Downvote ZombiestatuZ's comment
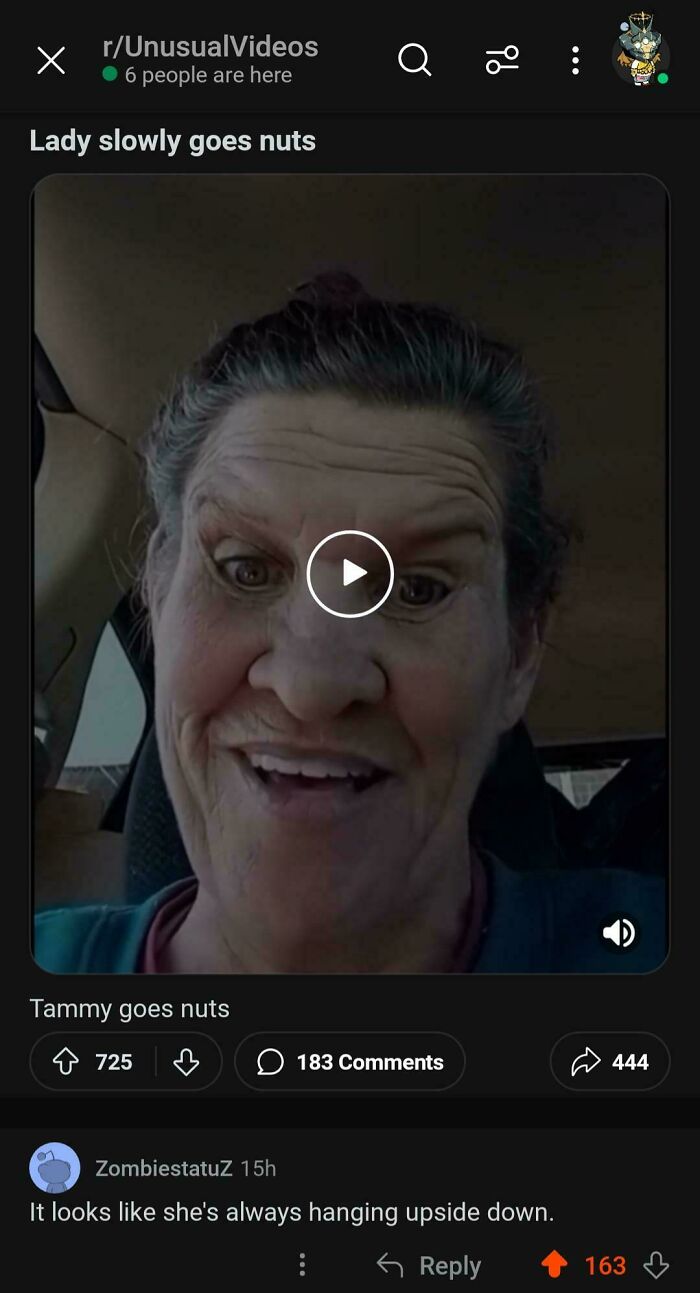Screen dimensions: 700x1293 coord(656,1265)
